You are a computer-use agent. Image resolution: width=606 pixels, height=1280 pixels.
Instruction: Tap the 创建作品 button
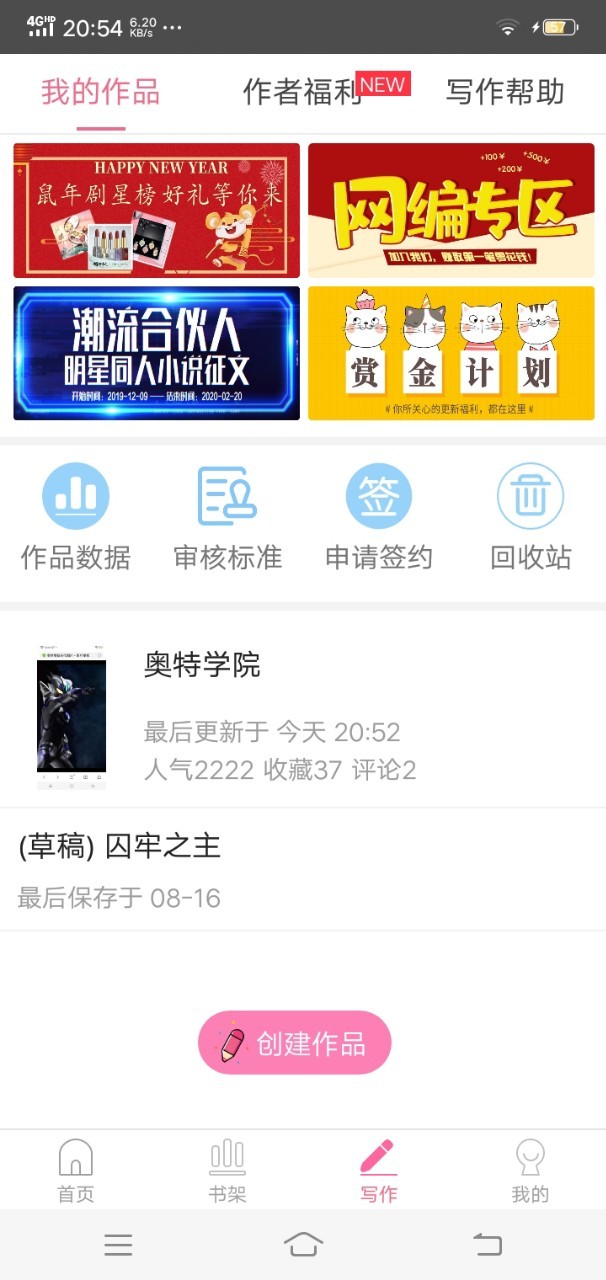[x=294, y=1043]
